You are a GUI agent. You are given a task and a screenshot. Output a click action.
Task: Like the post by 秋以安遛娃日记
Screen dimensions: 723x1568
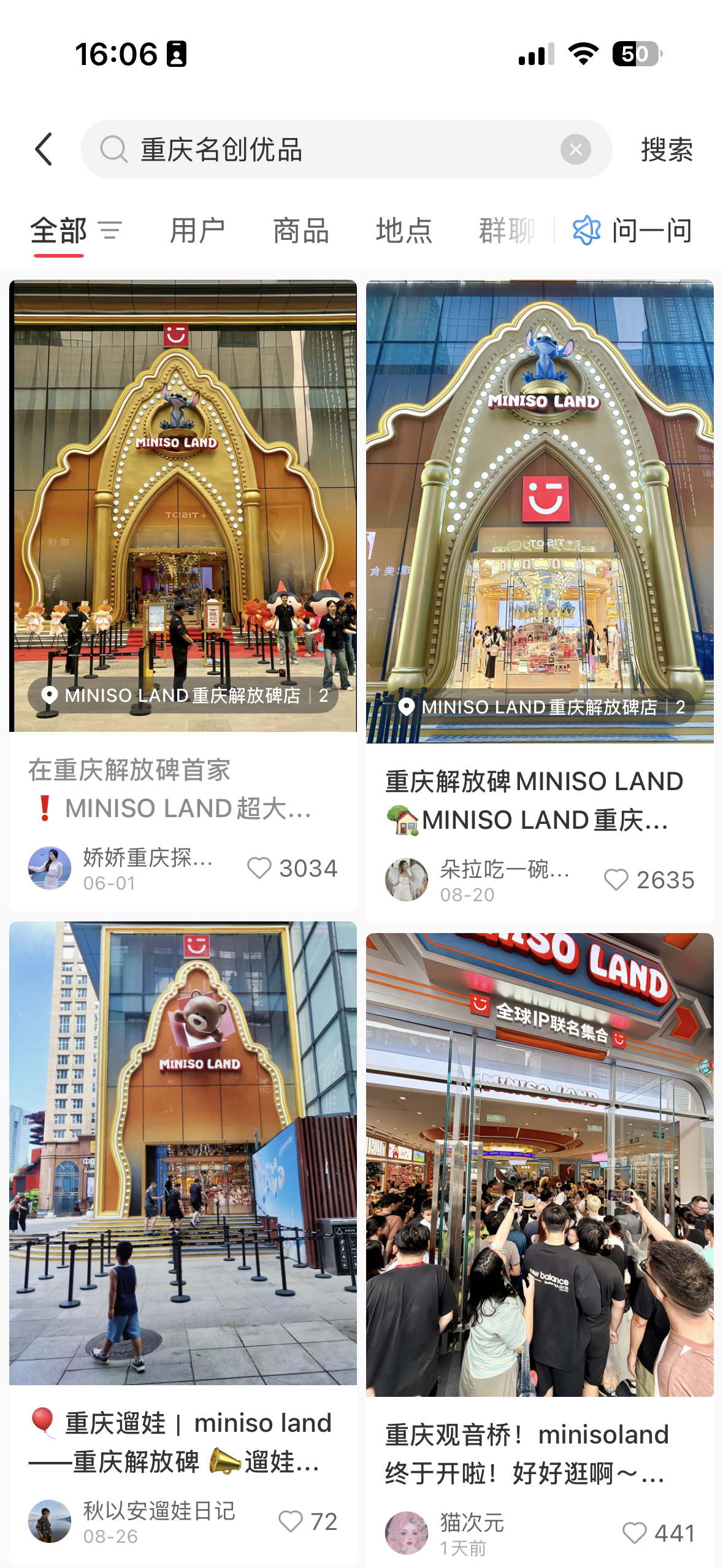pyautogui.click(x=291, y=1521)
